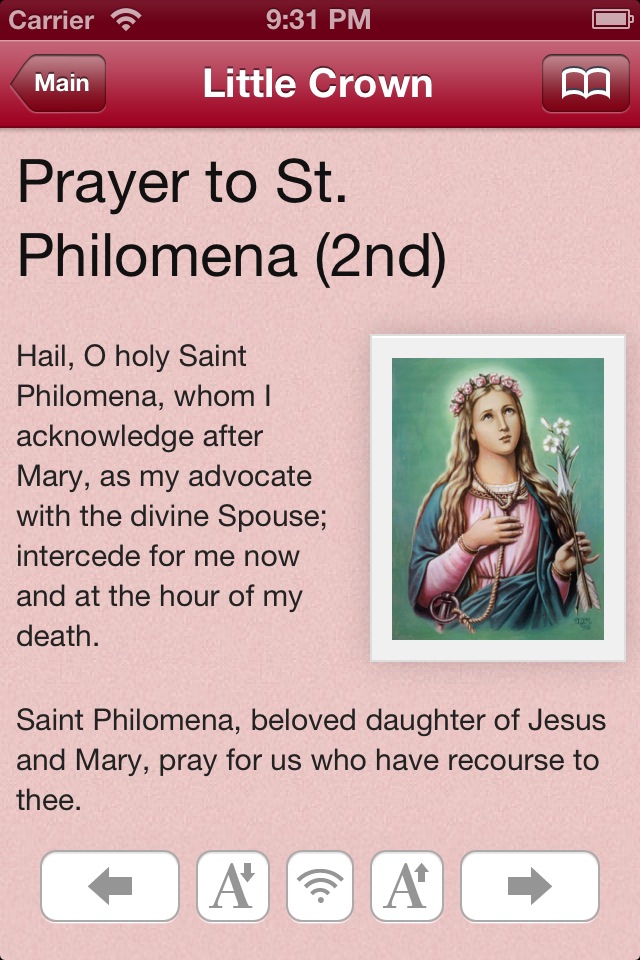Viewport: 640px width, 960px height.
Task: Go back to Main
Action: coord(59,84)
